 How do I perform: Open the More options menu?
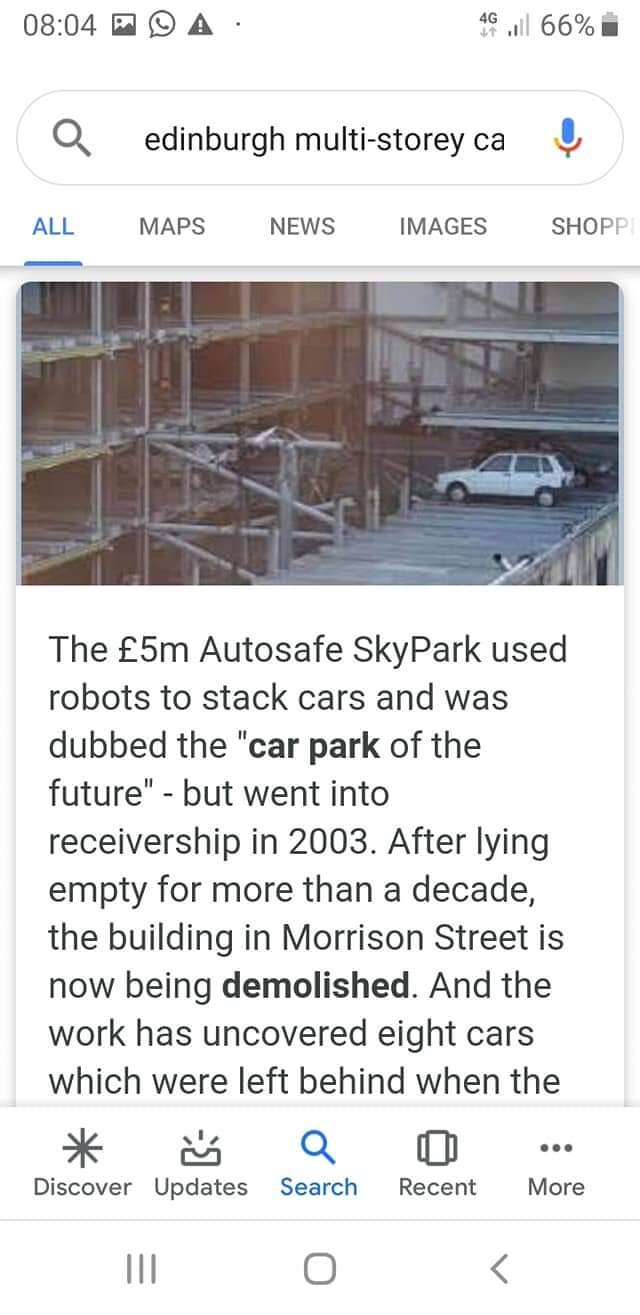[556, 1166]
